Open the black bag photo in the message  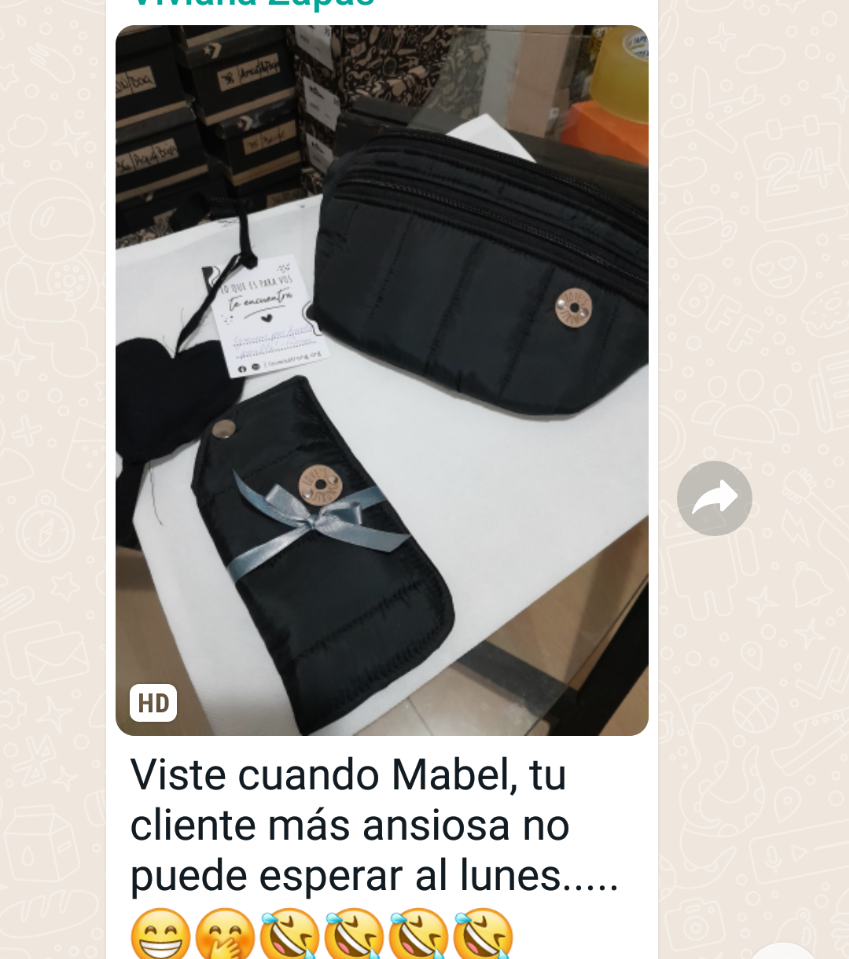pyautogui.click(x=381, y=380)
